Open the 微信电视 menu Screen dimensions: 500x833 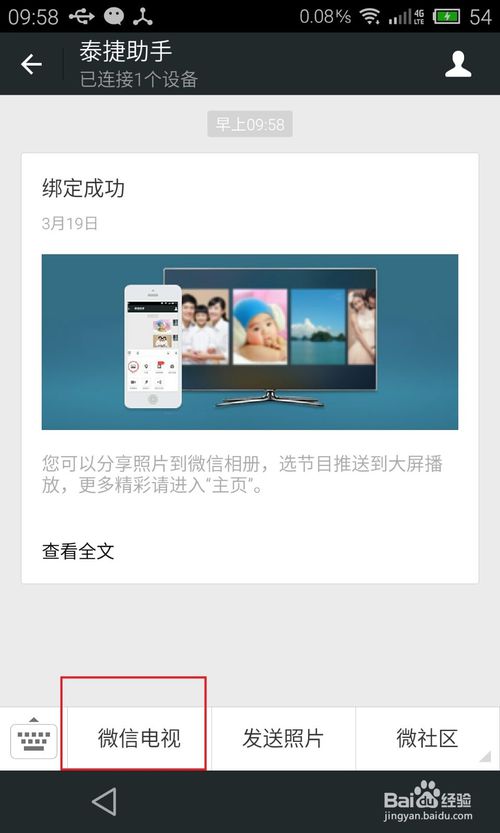[139, 738]
